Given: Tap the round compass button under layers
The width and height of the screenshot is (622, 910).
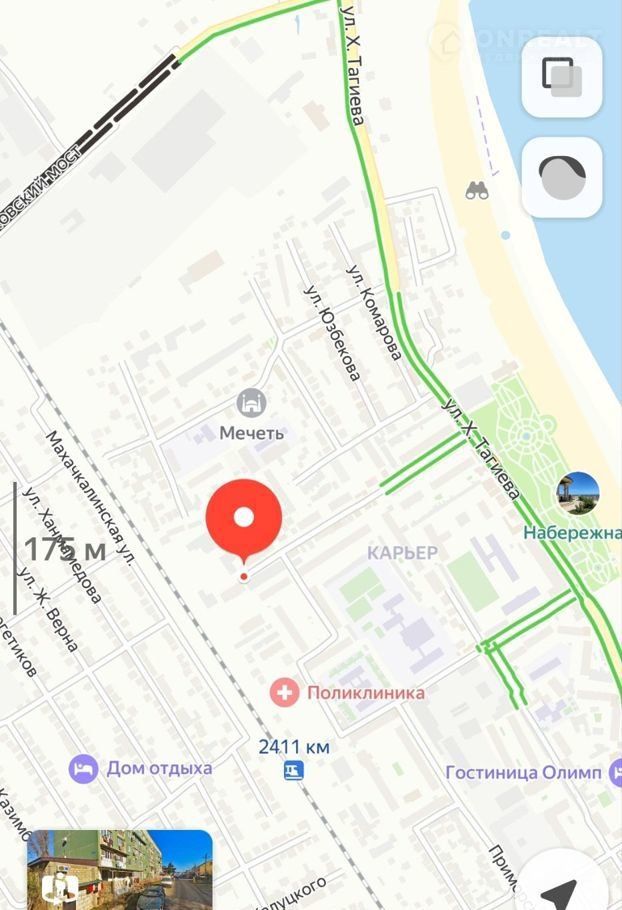Looking at the screenshot, I should (561, 178).
